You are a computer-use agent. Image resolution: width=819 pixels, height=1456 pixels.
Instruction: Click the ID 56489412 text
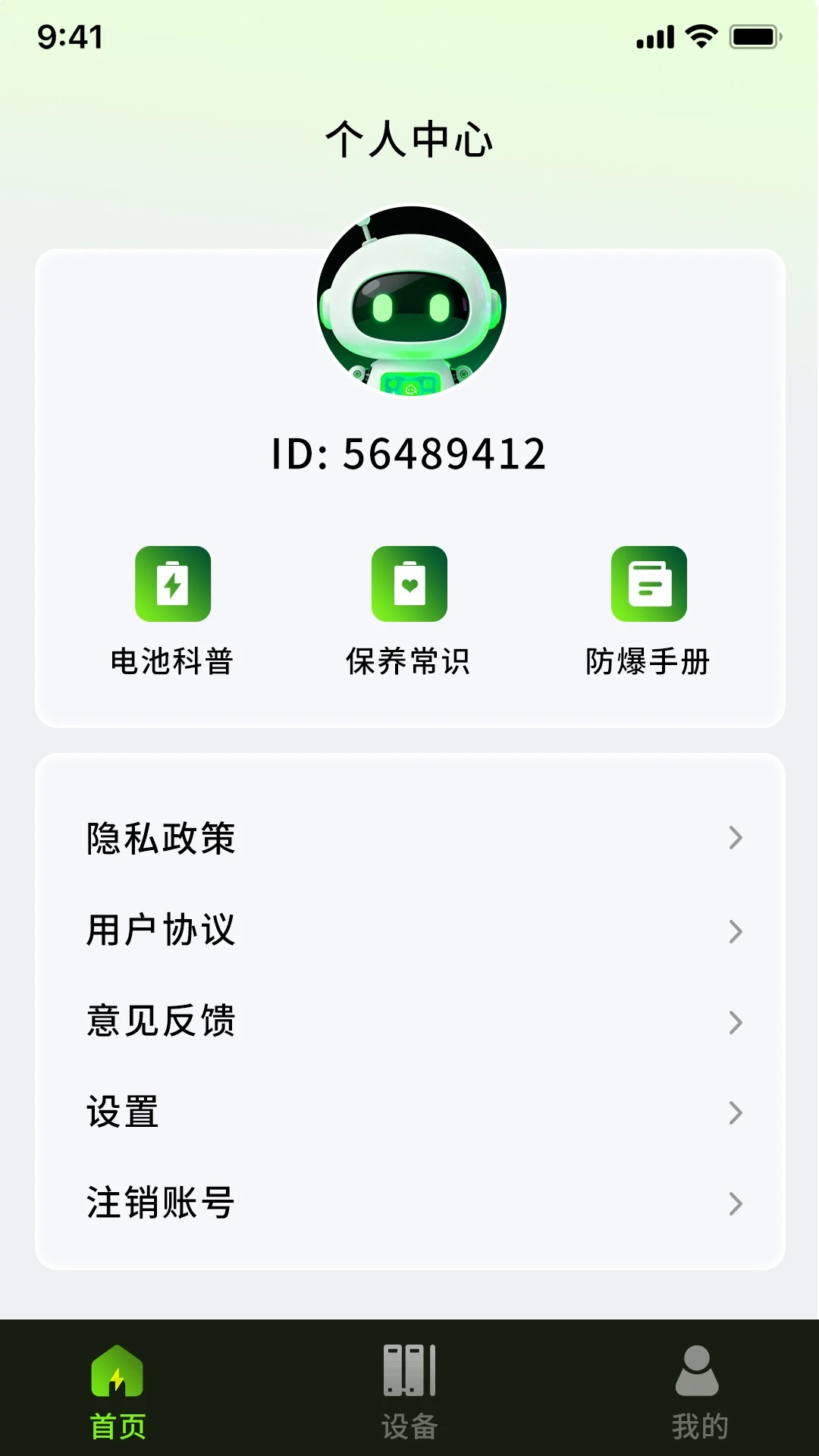pos(409,453)
